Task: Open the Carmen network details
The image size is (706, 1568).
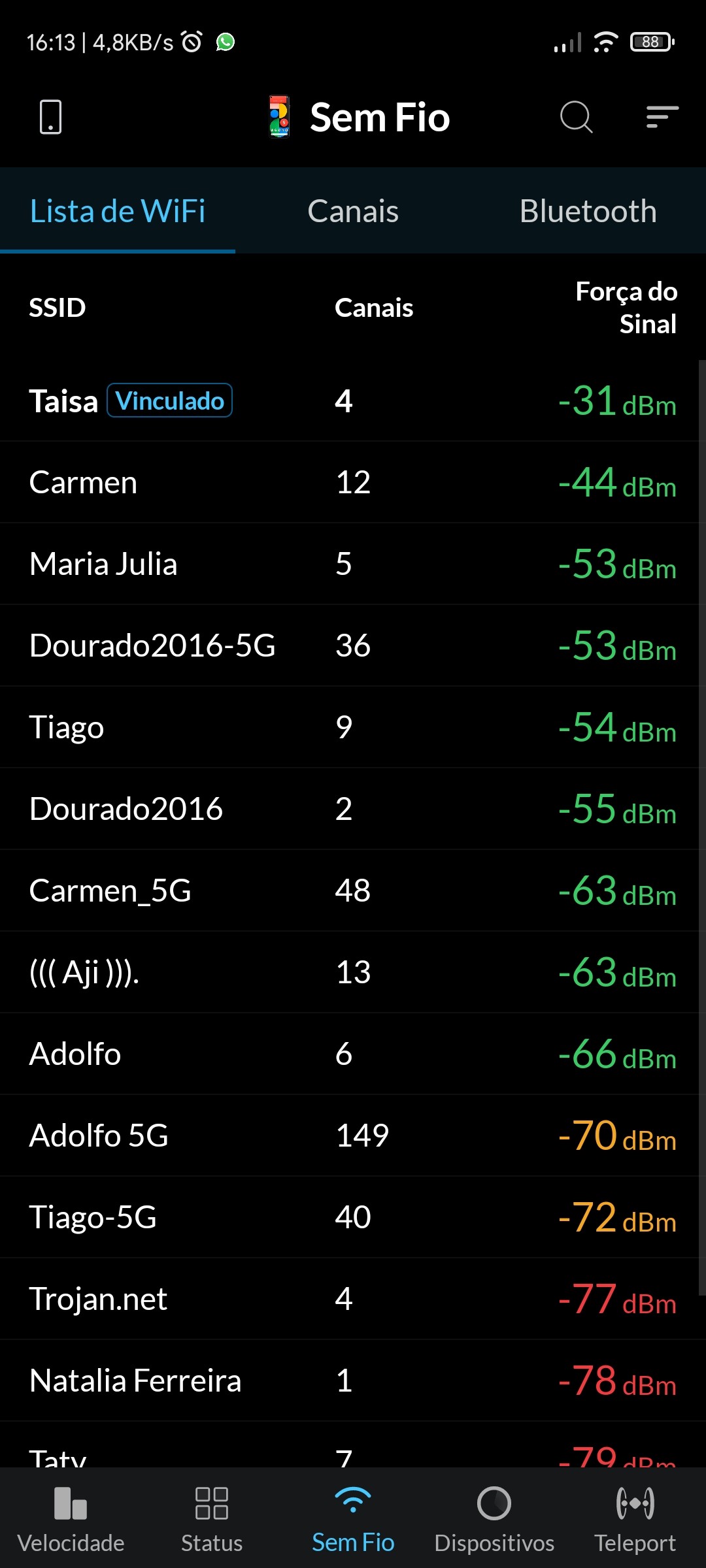Action: [353, 482]
